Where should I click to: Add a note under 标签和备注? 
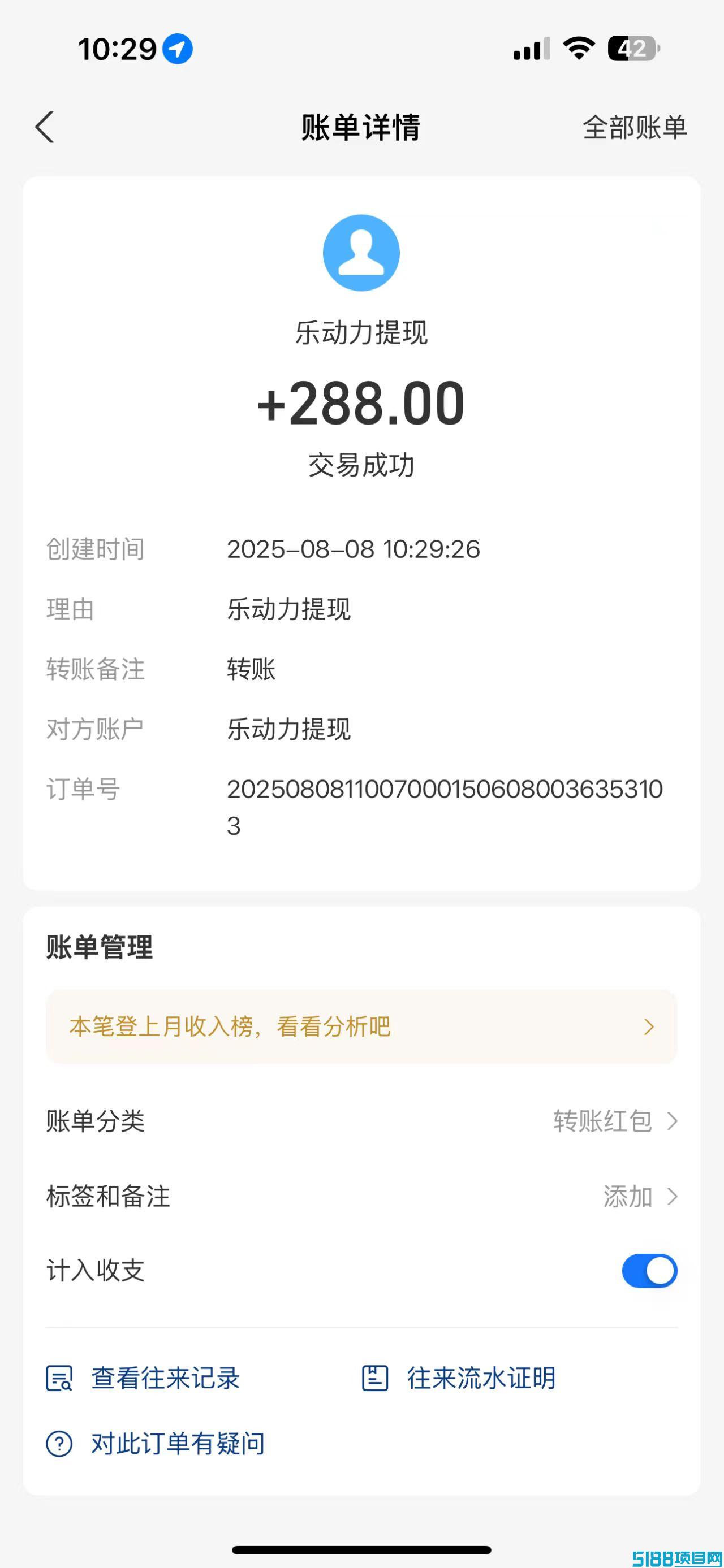click(361, 1196)
